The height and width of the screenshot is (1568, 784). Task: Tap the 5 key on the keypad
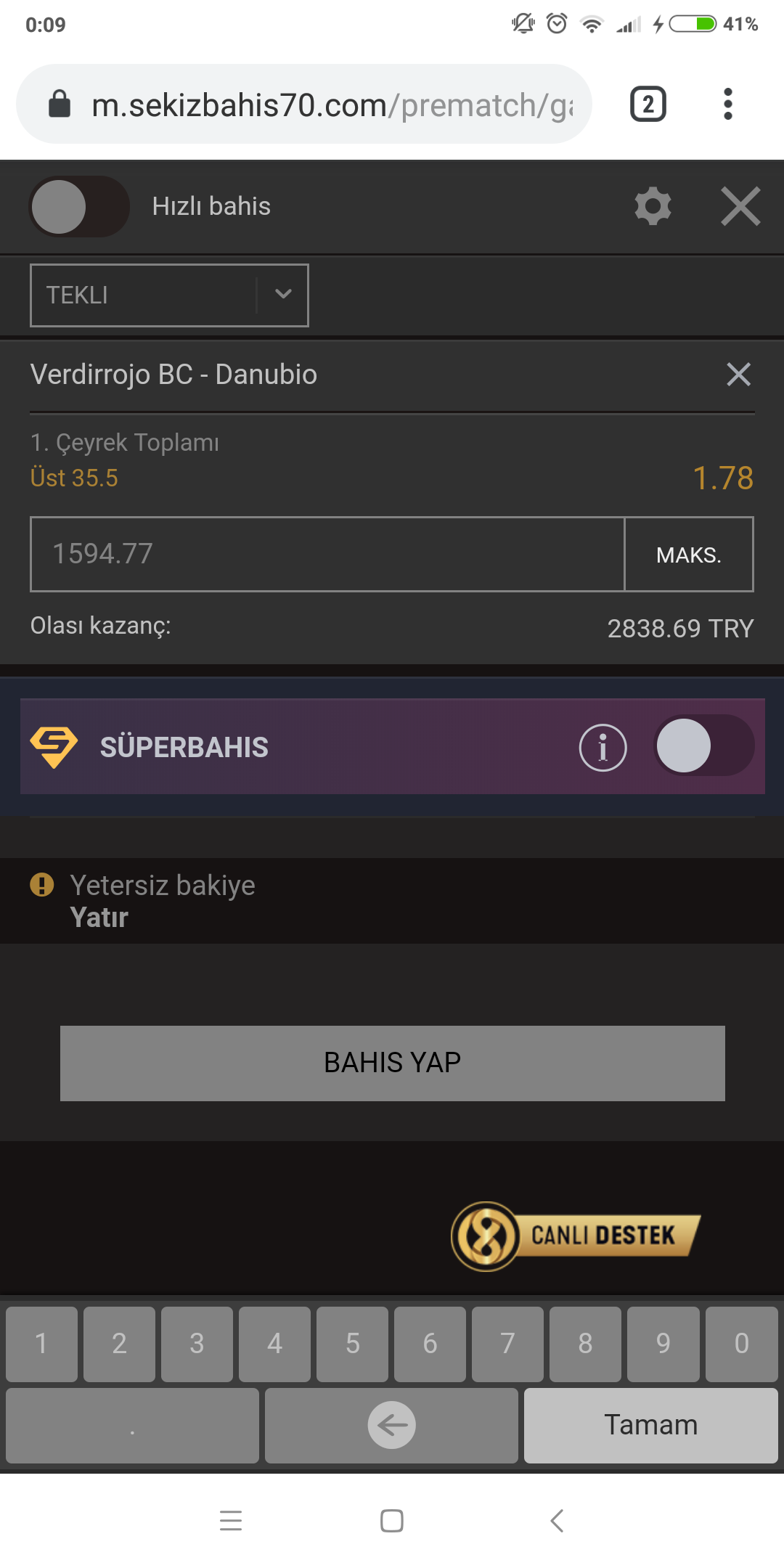pos(352,1344)
